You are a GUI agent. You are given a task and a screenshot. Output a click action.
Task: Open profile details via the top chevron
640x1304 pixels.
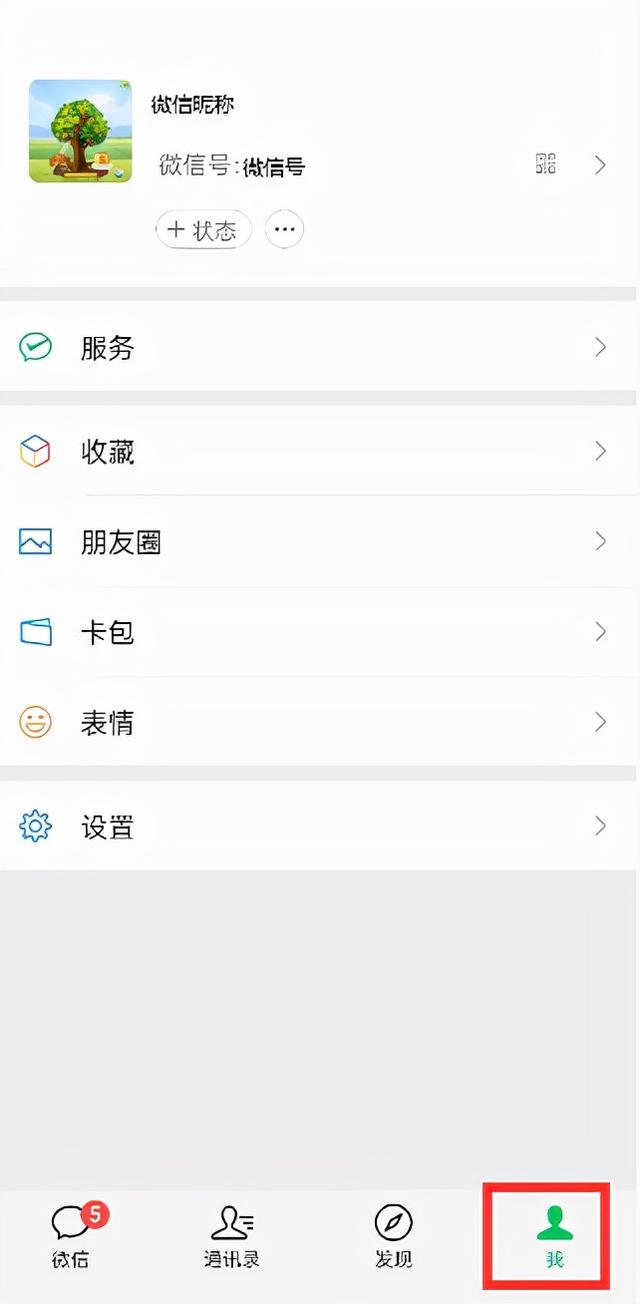pyautogui.click(x=600, y=165)
